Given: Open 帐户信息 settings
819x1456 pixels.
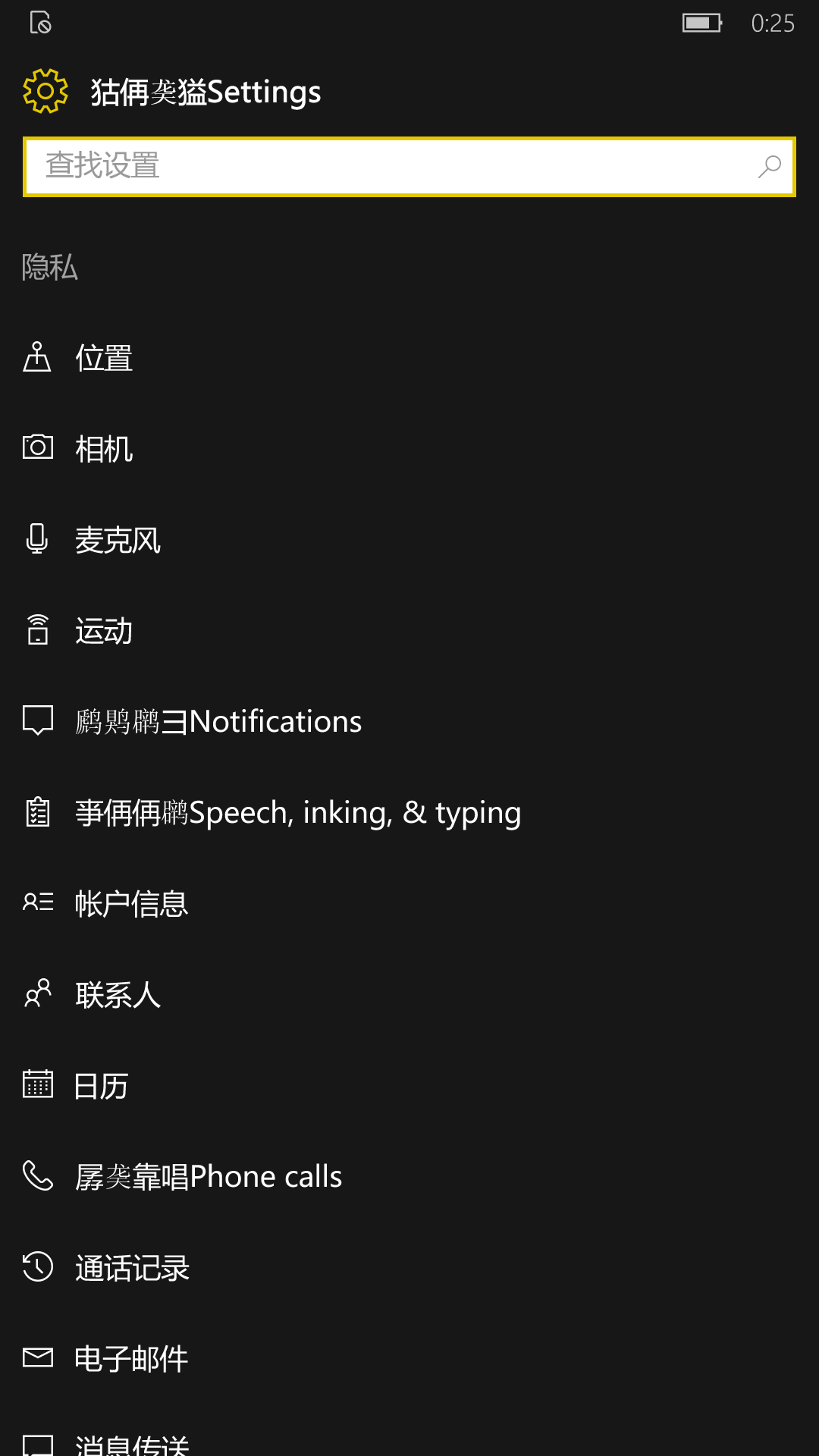Looking at the screenshot, I should click(409, 904).
